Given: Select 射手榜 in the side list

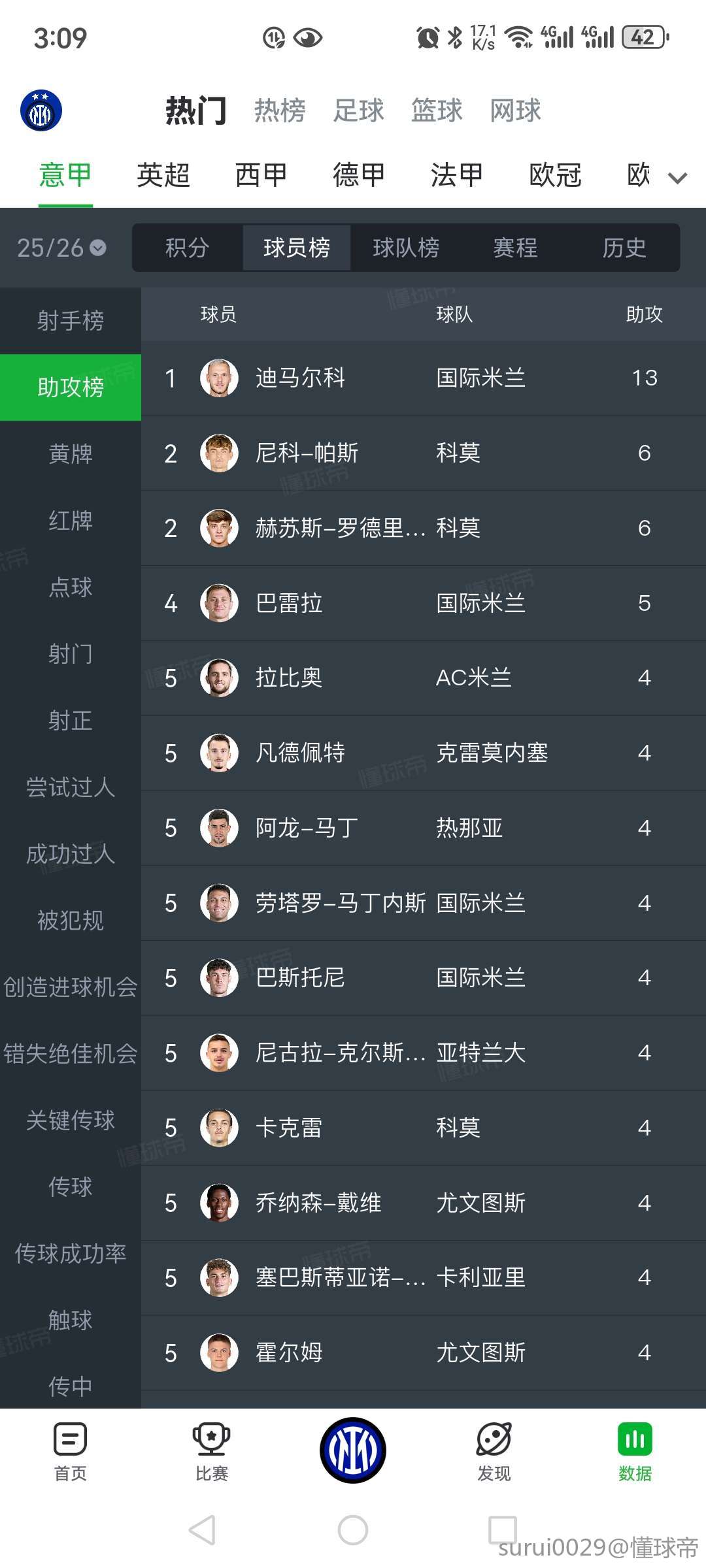Looking at the screenshot, I should tap(71, 321).
